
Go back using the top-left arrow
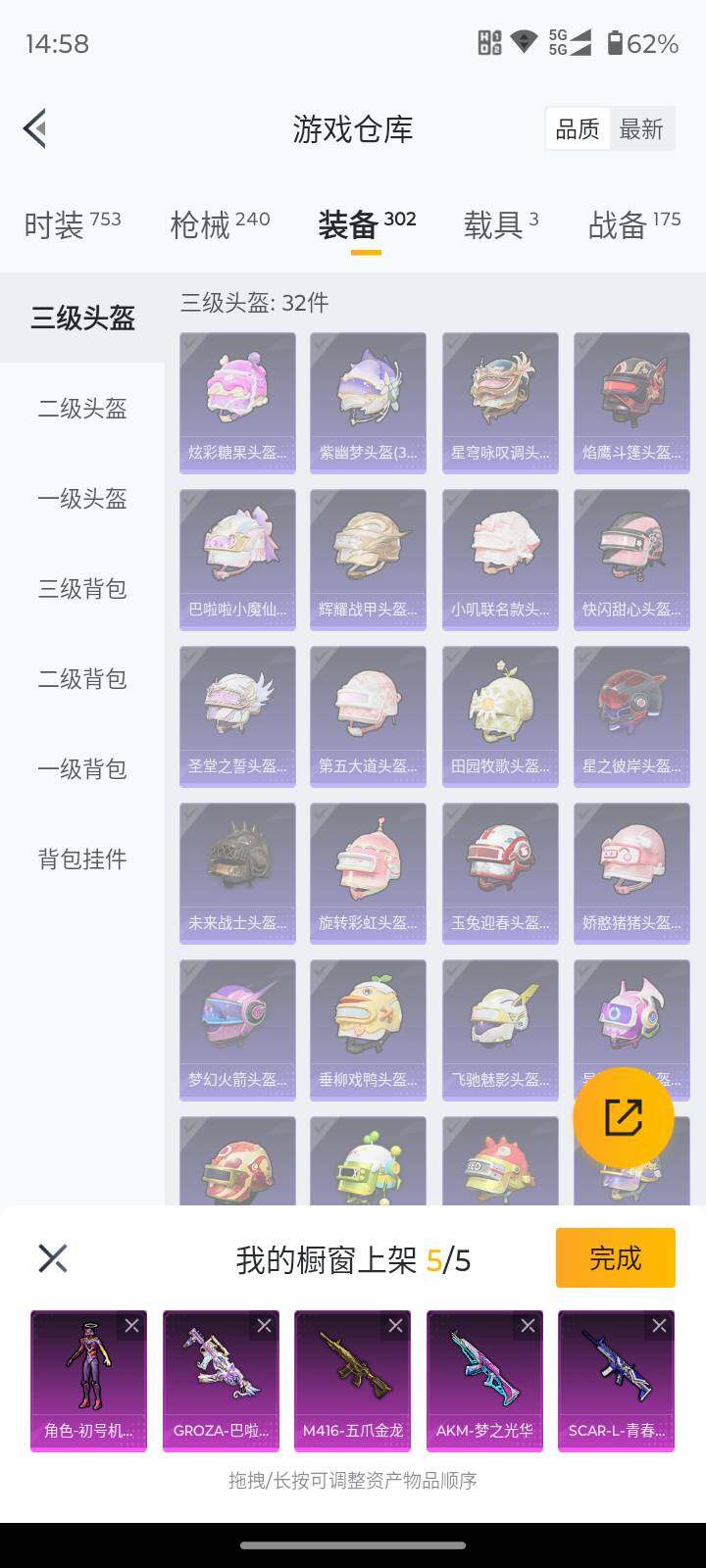tap(35, 128)
